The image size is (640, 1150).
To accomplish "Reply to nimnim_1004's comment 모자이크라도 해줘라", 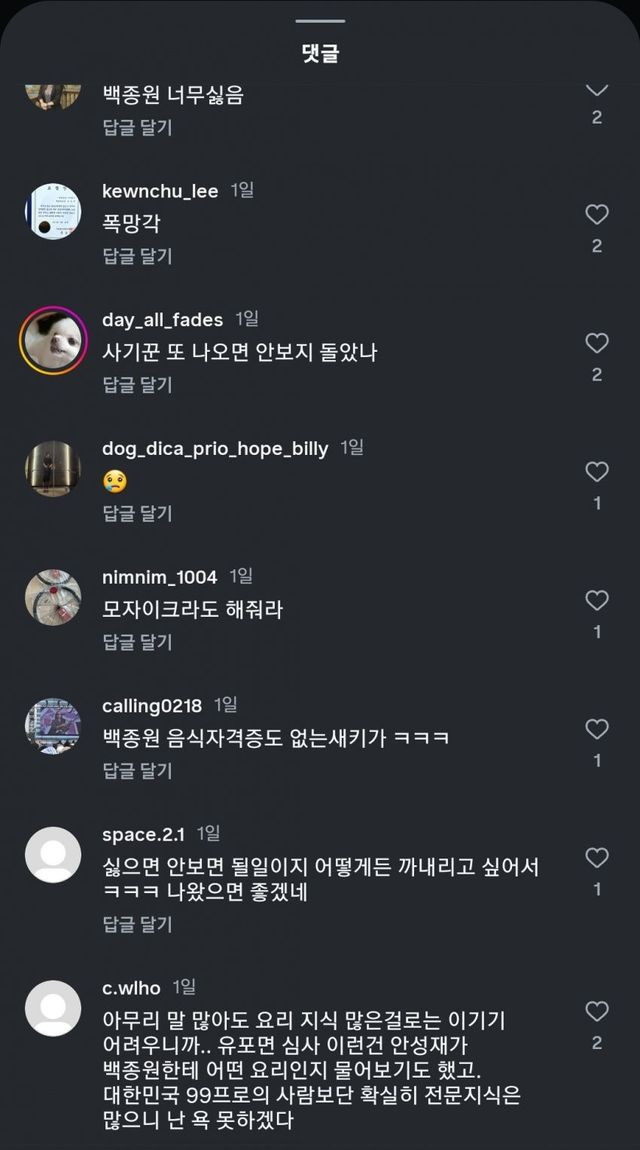I will click(137, 642).
